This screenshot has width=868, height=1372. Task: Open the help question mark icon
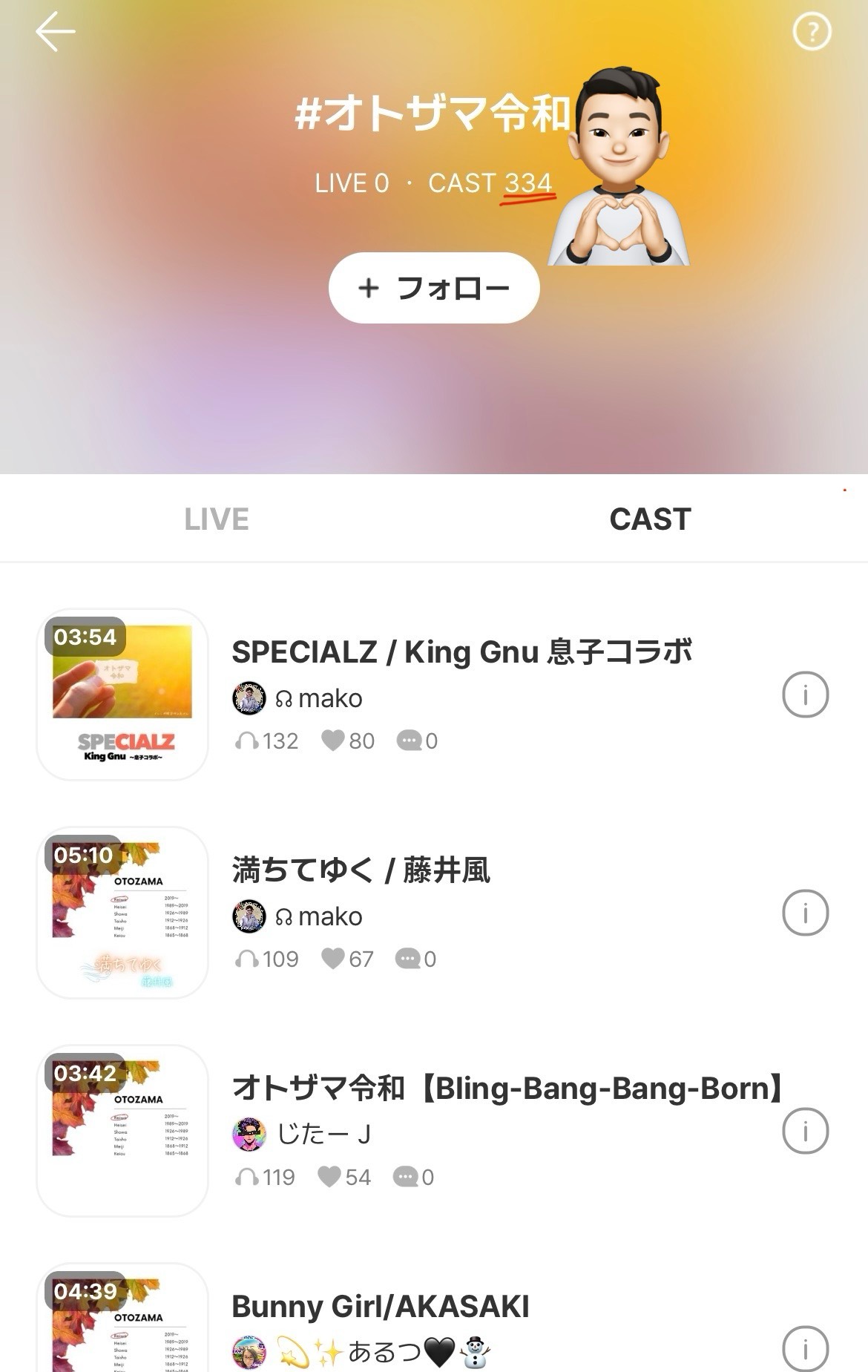tap(812, 32)
